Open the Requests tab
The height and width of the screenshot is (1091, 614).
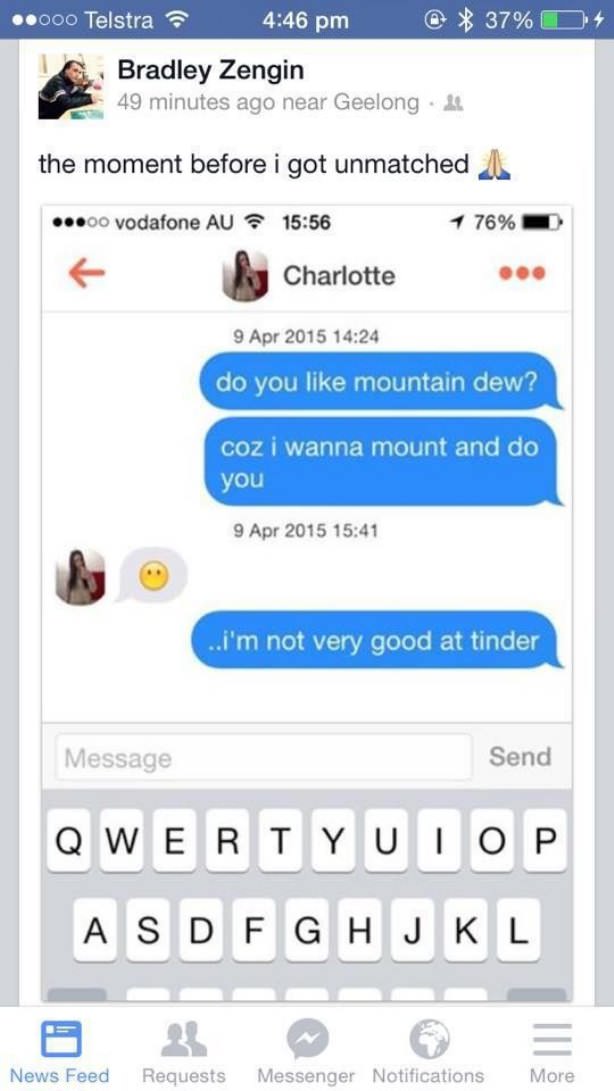pyautogui.click(x=184, y=1053)
